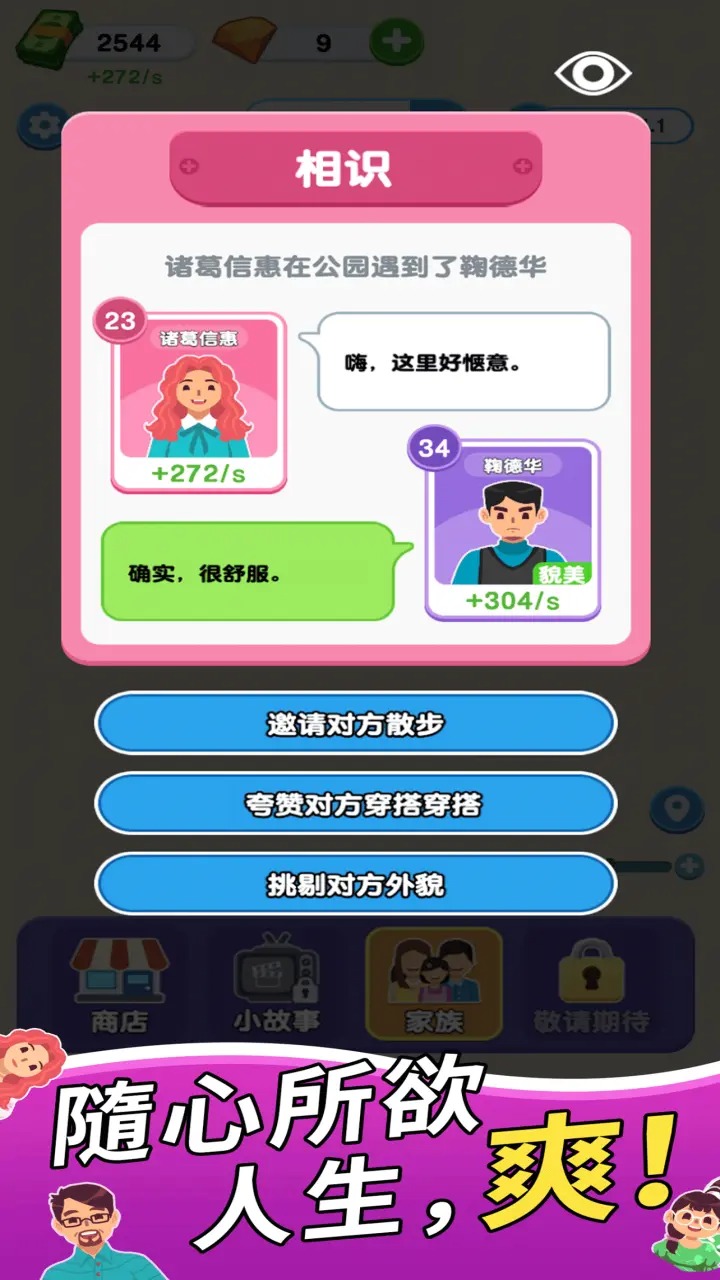Choose the 邀请对方散步 option
The height and width of the screenshot is (1280, 720).
click(356, 722)
